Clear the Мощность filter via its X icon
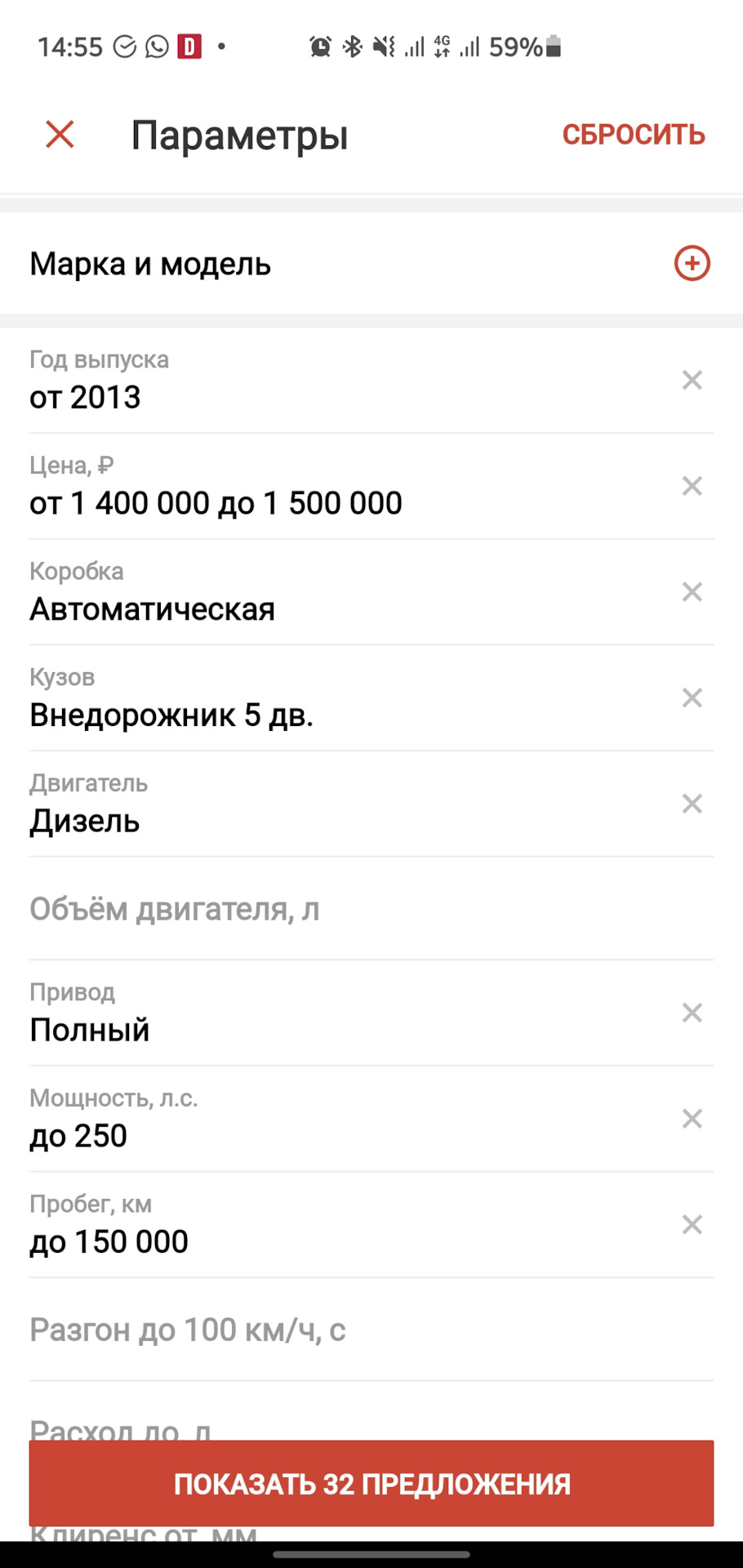 [692, 1118]
